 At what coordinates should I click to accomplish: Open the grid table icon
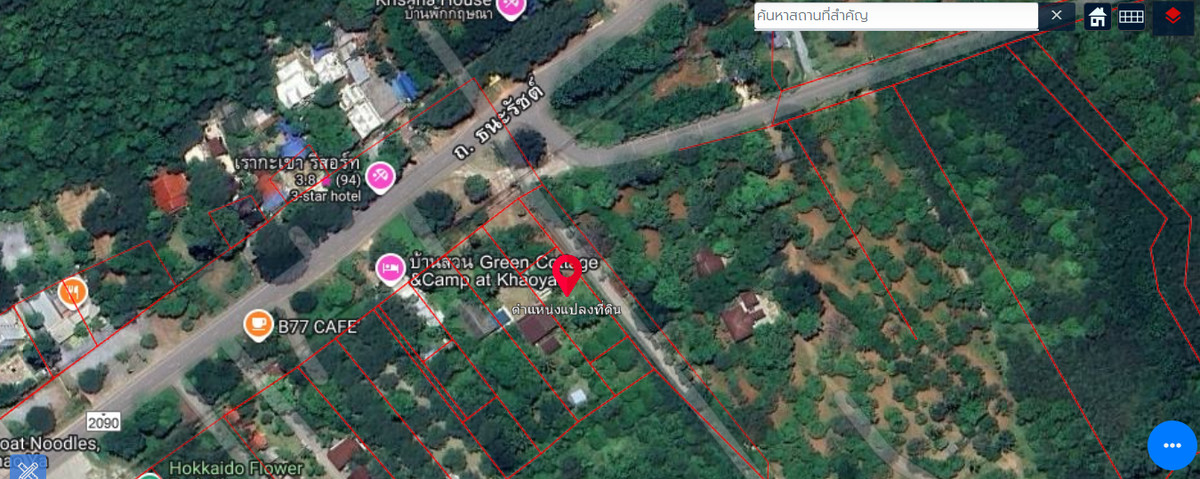click(x=1131, y=17)
